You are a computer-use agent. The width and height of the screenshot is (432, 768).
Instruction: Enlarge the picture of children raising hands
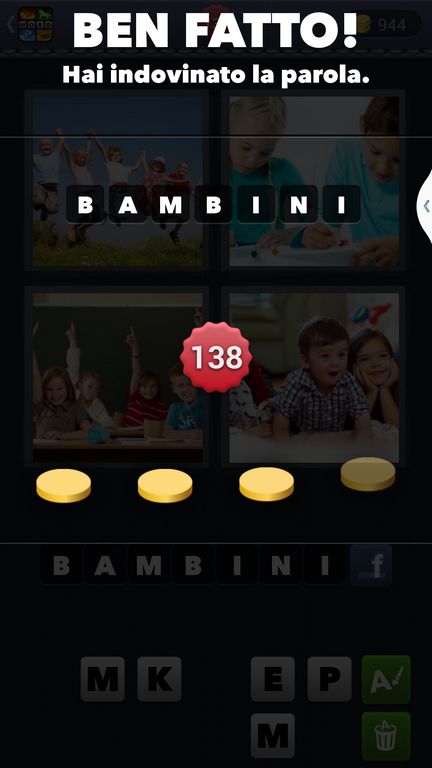click(x=118, y=378)
